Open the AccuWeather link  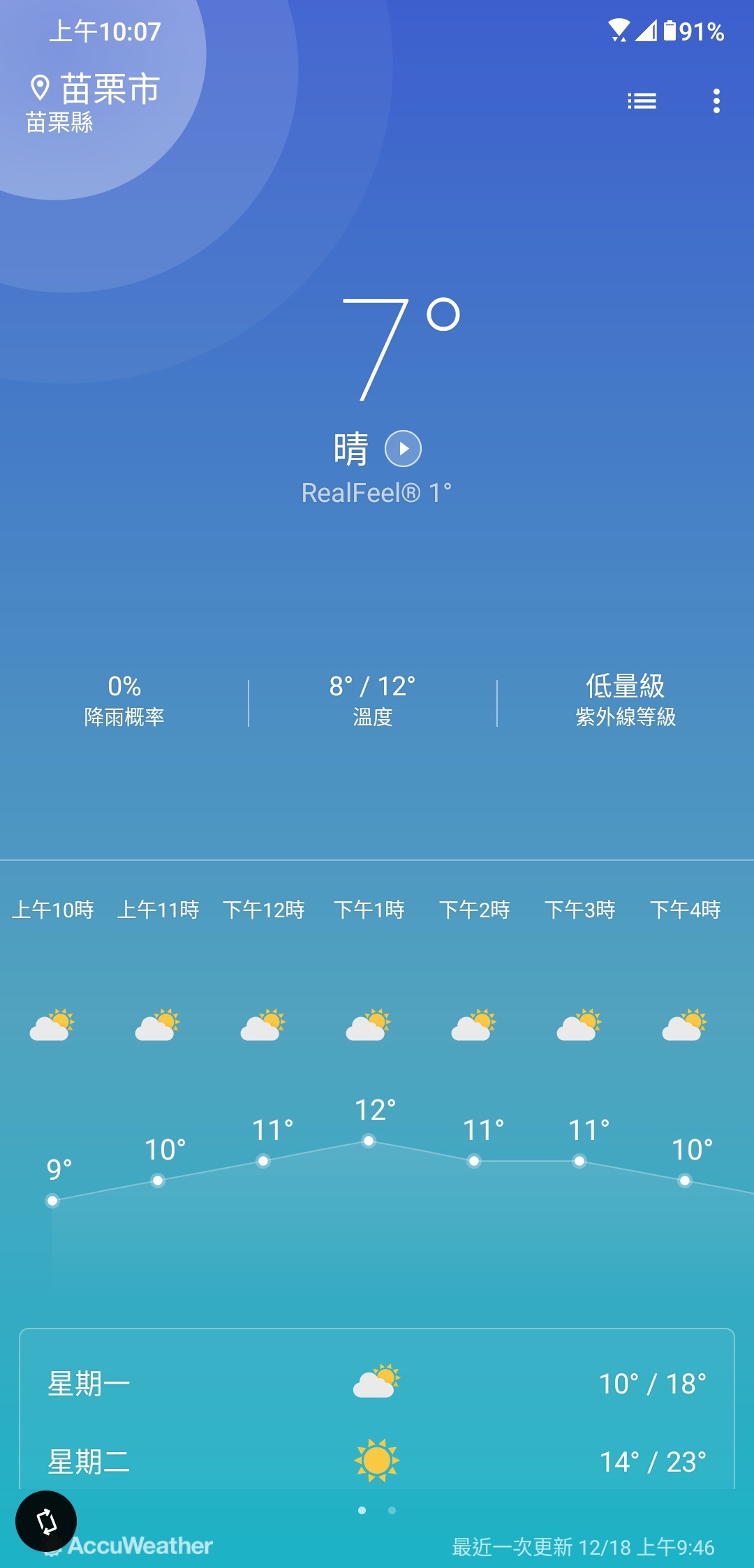click(x=129, y=1546)
